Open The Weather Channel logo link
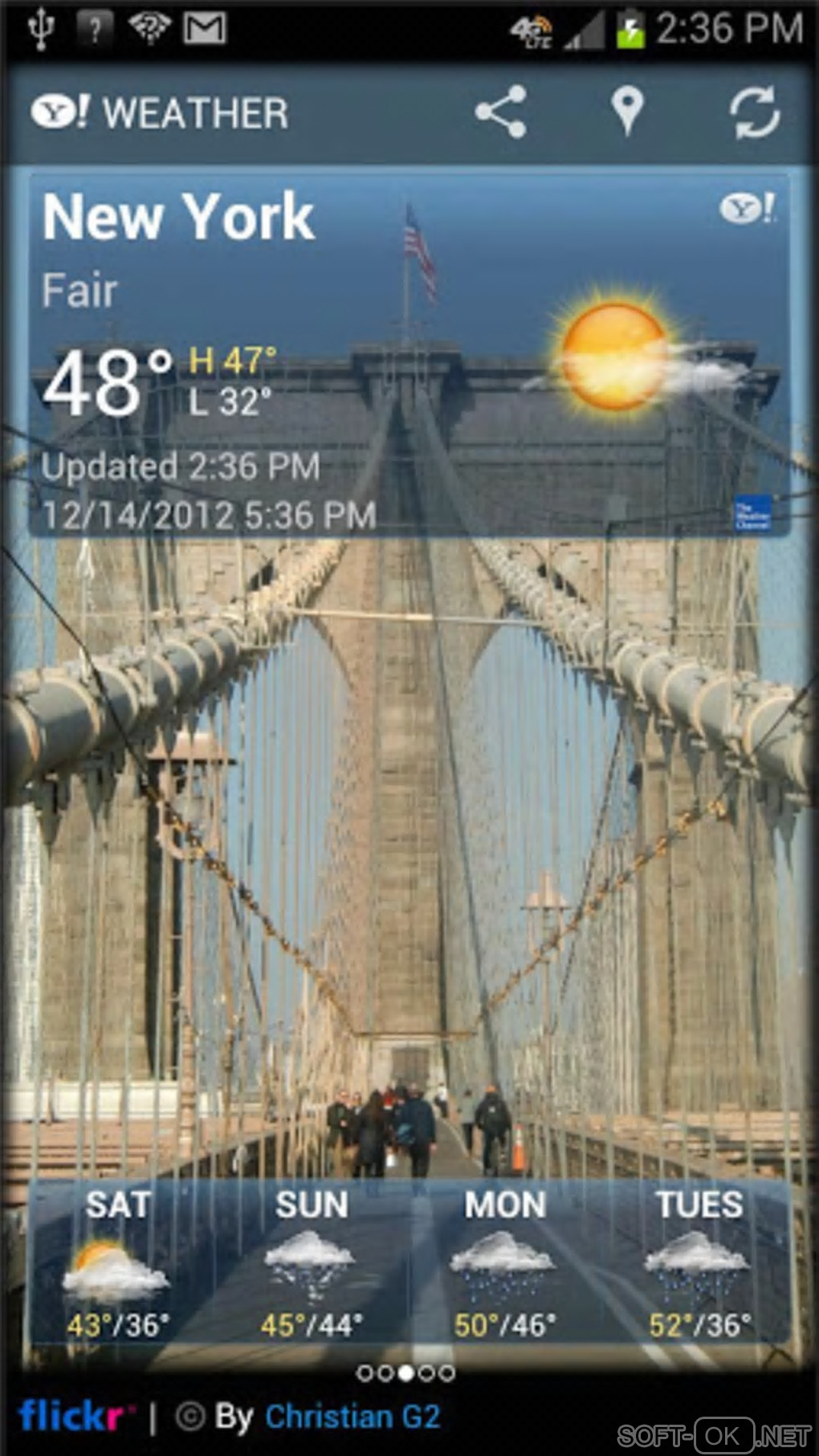819x1456 pixels. [752, 514]
